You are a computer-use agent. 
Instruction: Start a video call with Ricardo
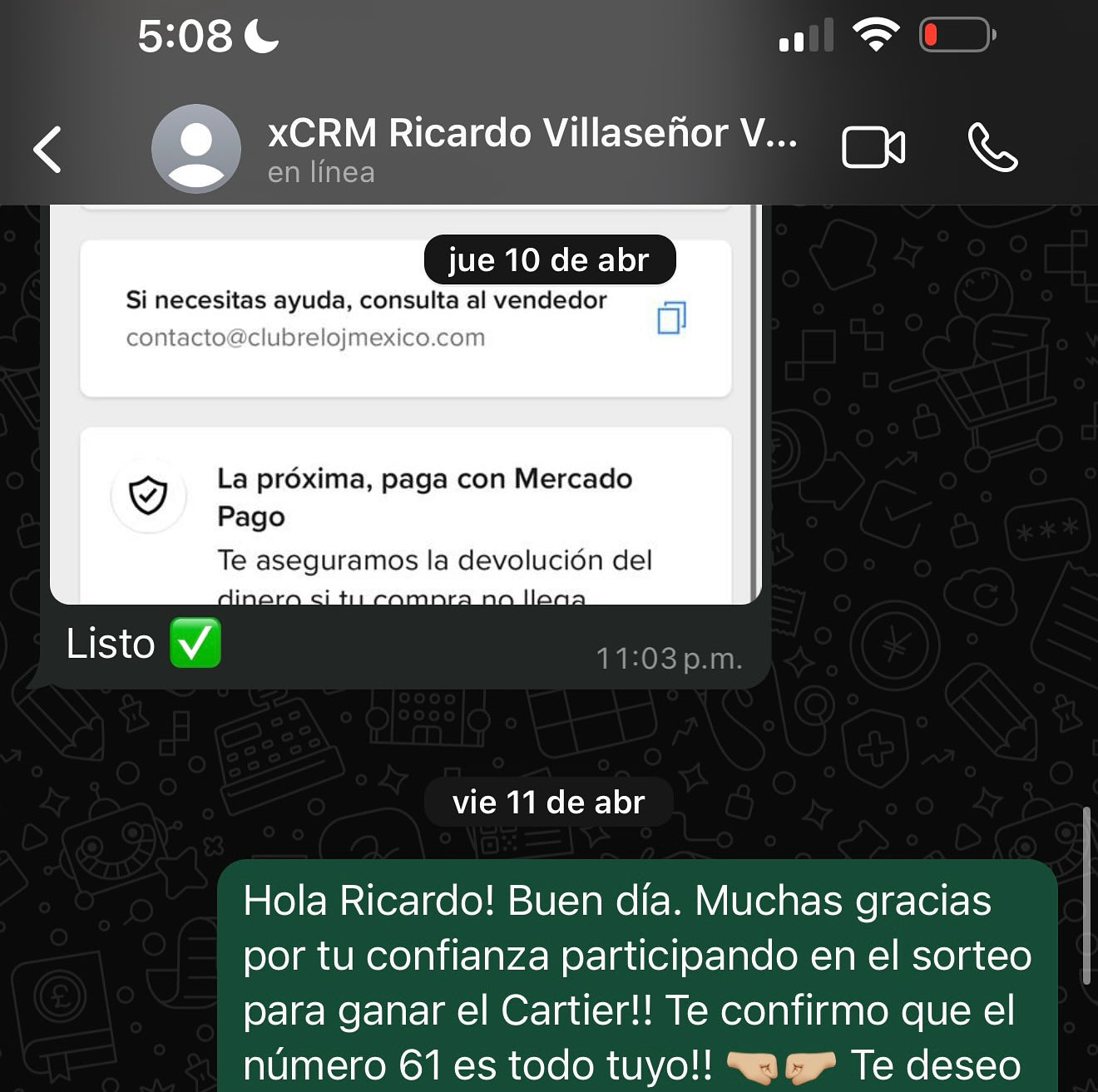point(873,149)
